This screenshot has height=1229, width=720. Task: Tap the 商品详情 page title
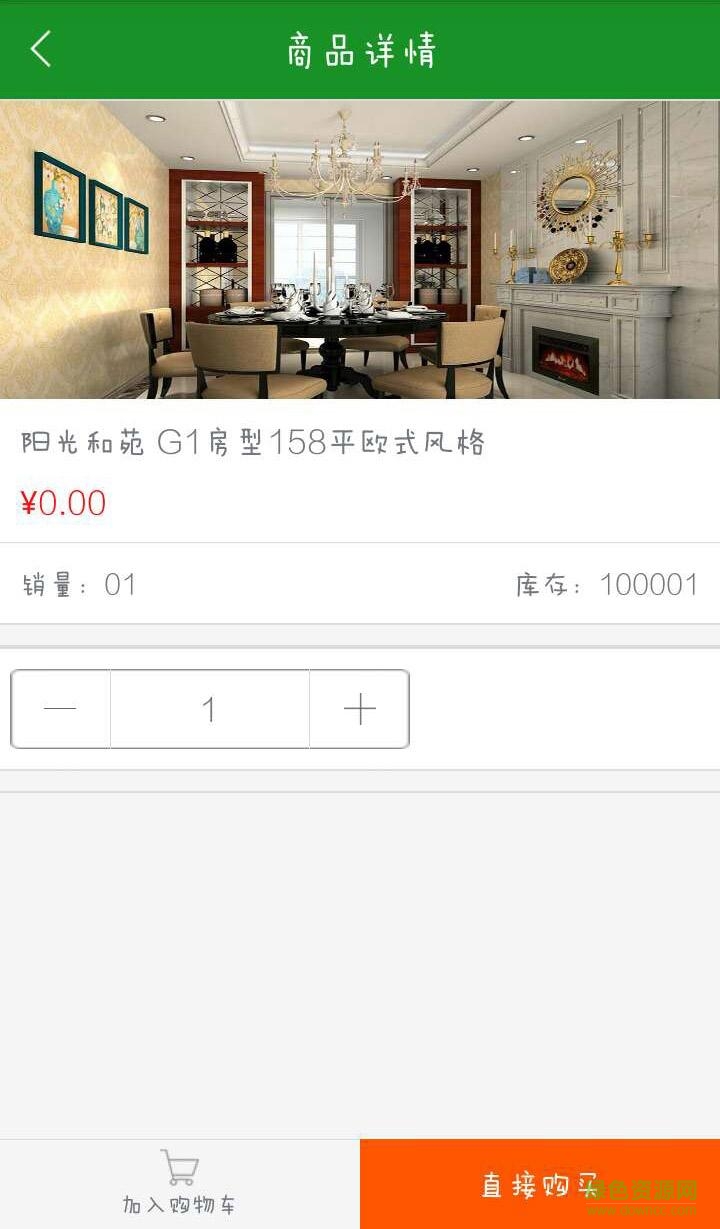click(x=360, y=49)
